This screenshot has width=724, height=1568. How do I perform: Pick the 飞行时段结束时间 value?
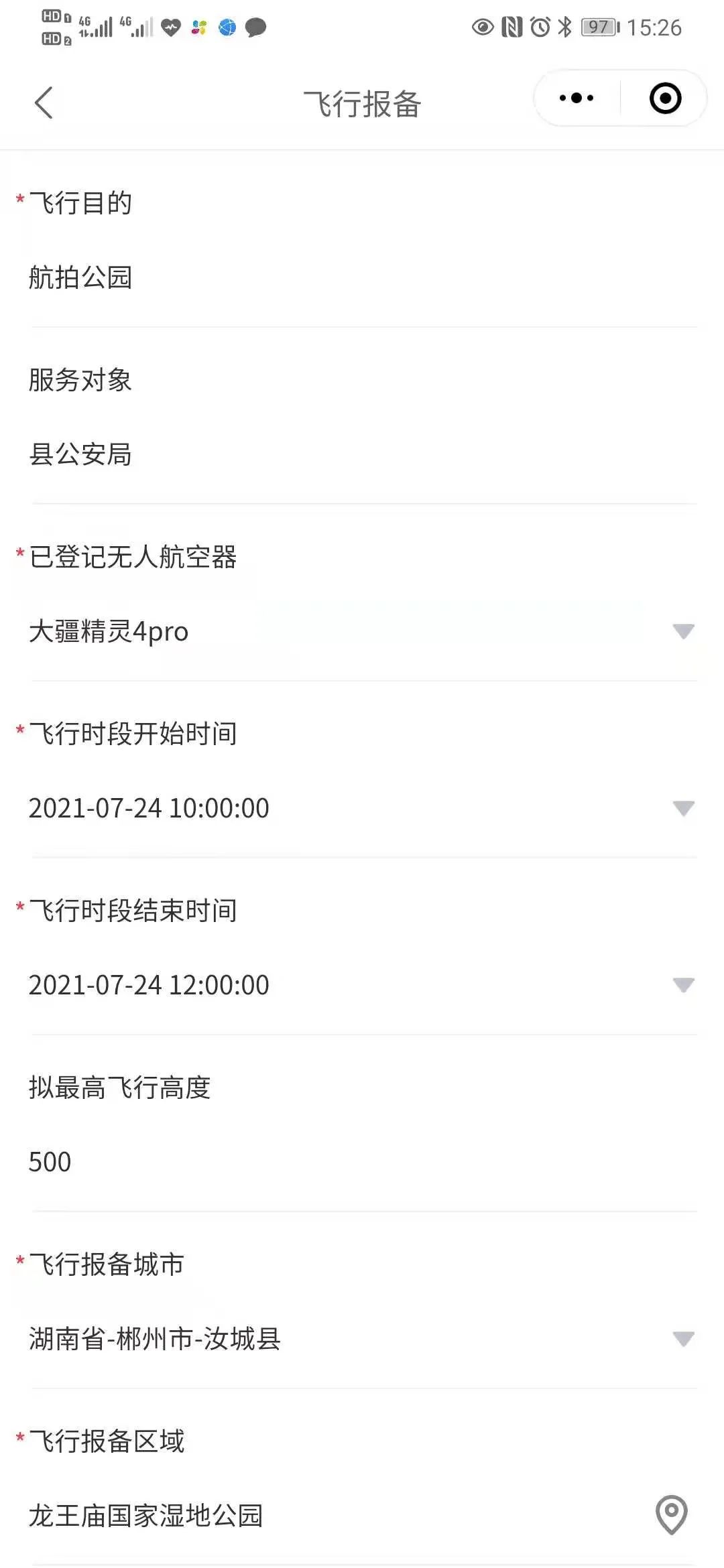pyautogui.click(x=362, y=985)
